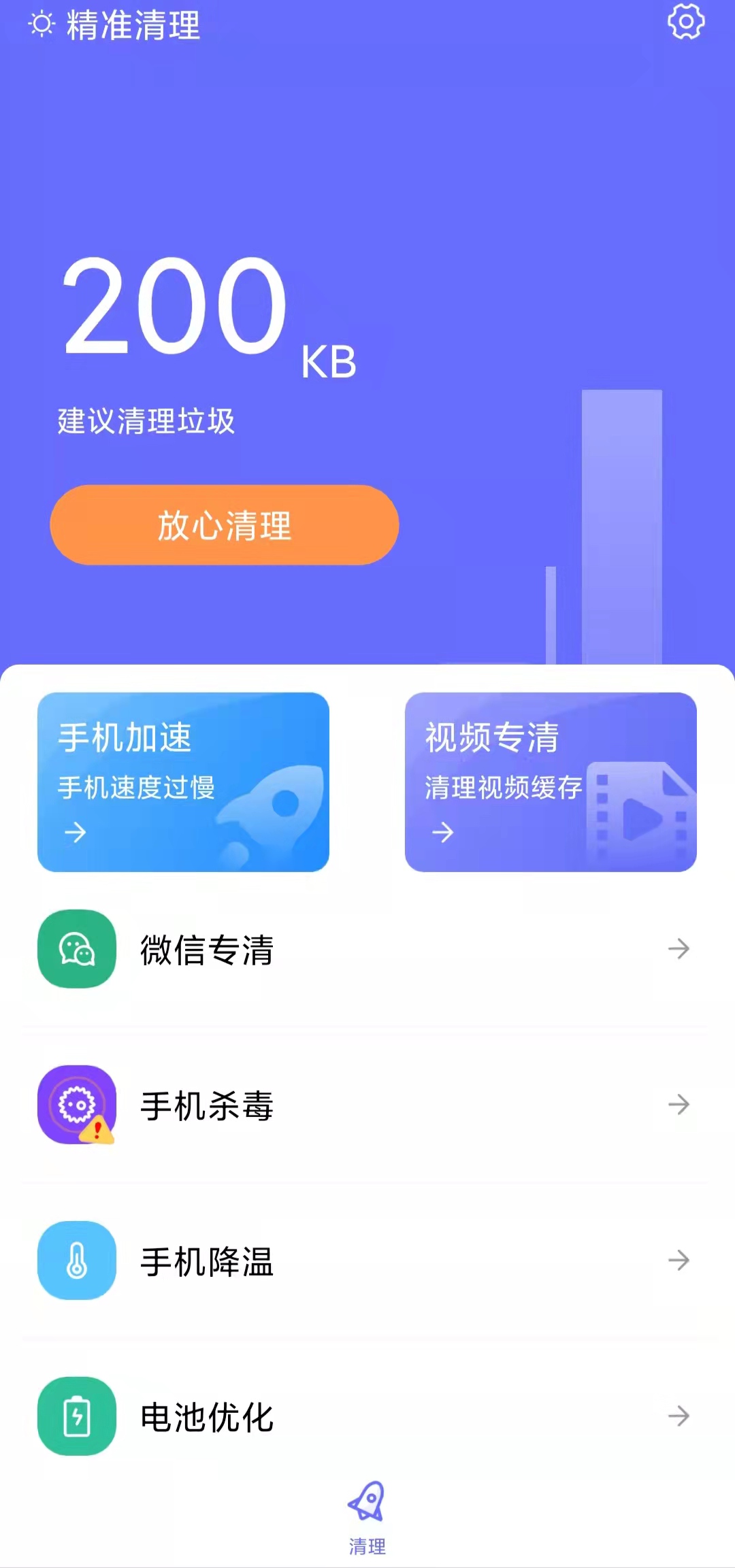Select the phone antivirus (手机杀毒) gear icon
The width and height of the screenshot is (735, 1568).
(77, 1105)
